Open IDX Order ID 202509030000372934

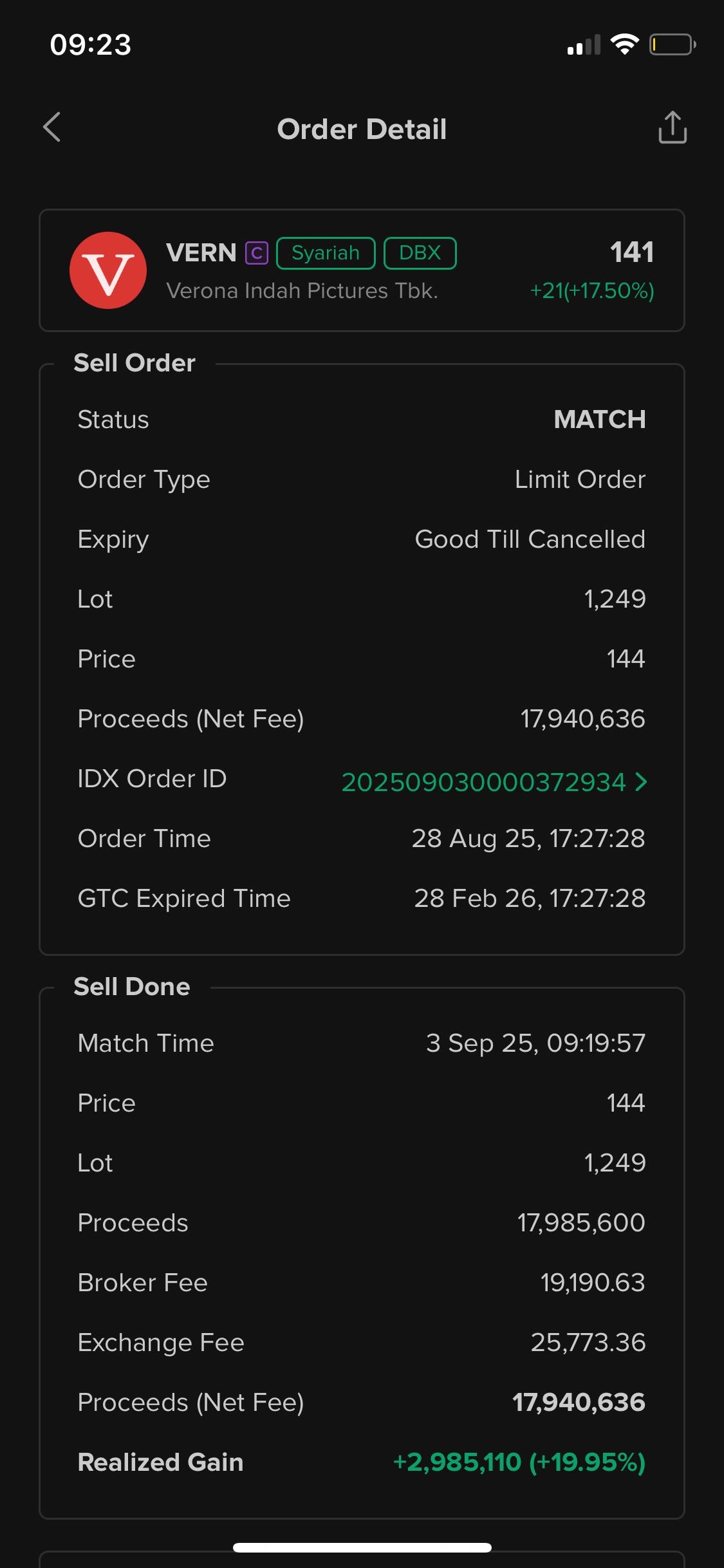click(x=494, y=781)
